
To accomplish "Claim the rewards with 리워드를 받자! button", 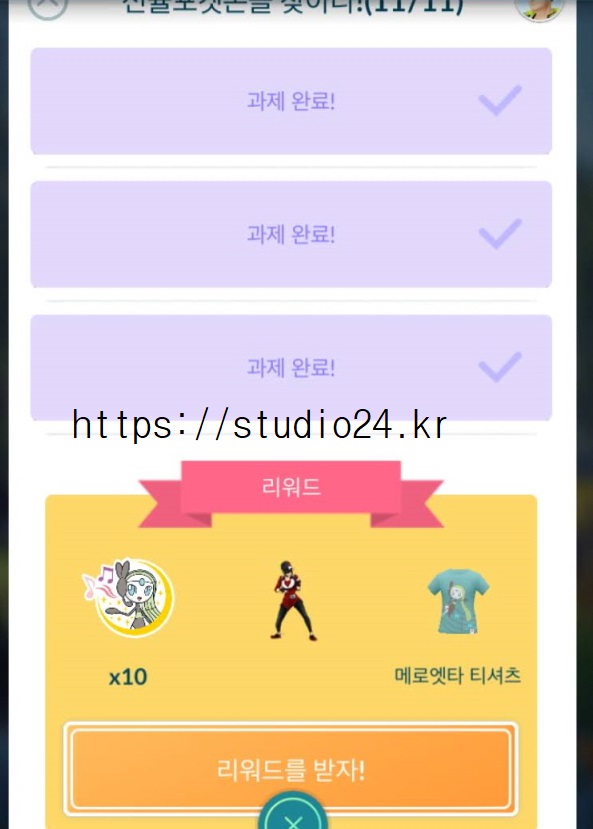I will tap(291, 769).
